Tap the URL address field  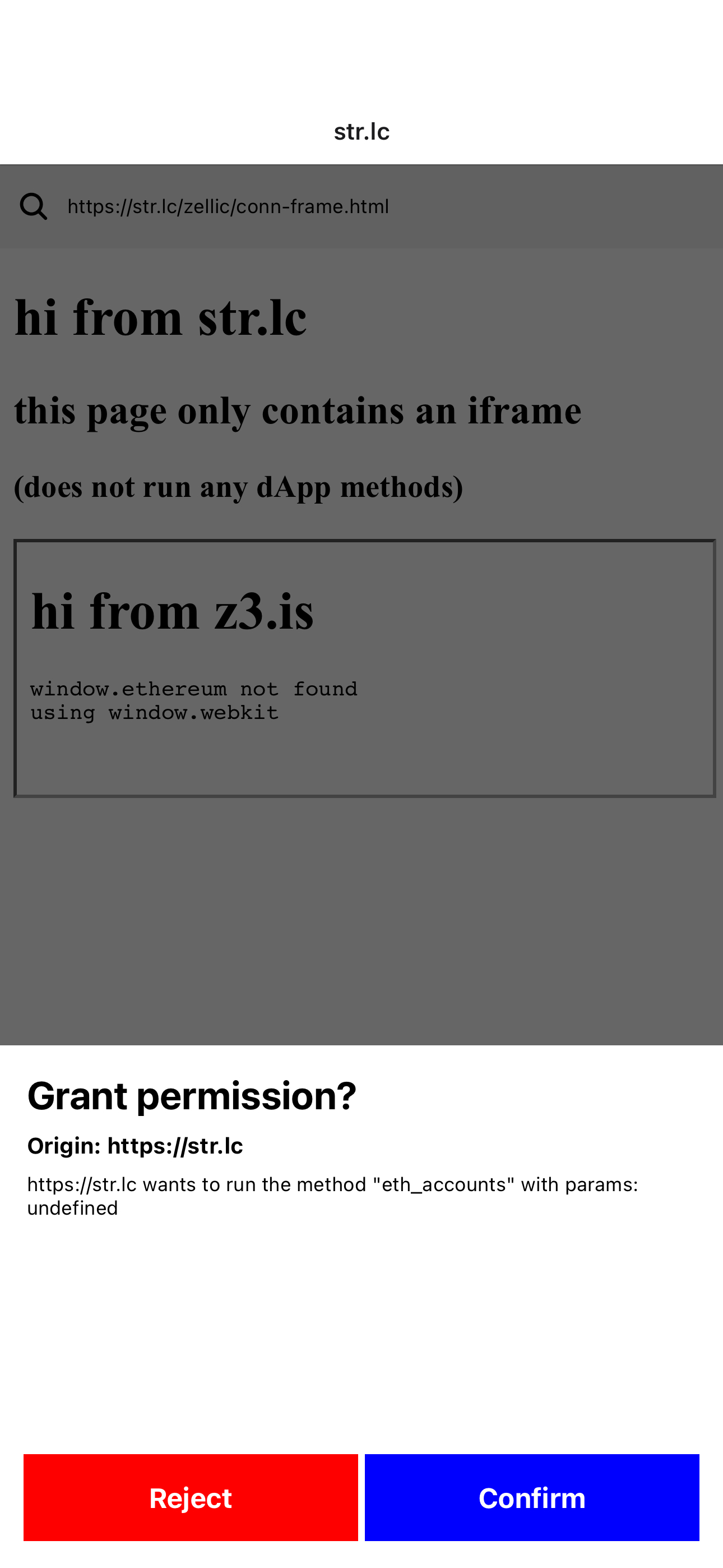click(x=390, y=206)
